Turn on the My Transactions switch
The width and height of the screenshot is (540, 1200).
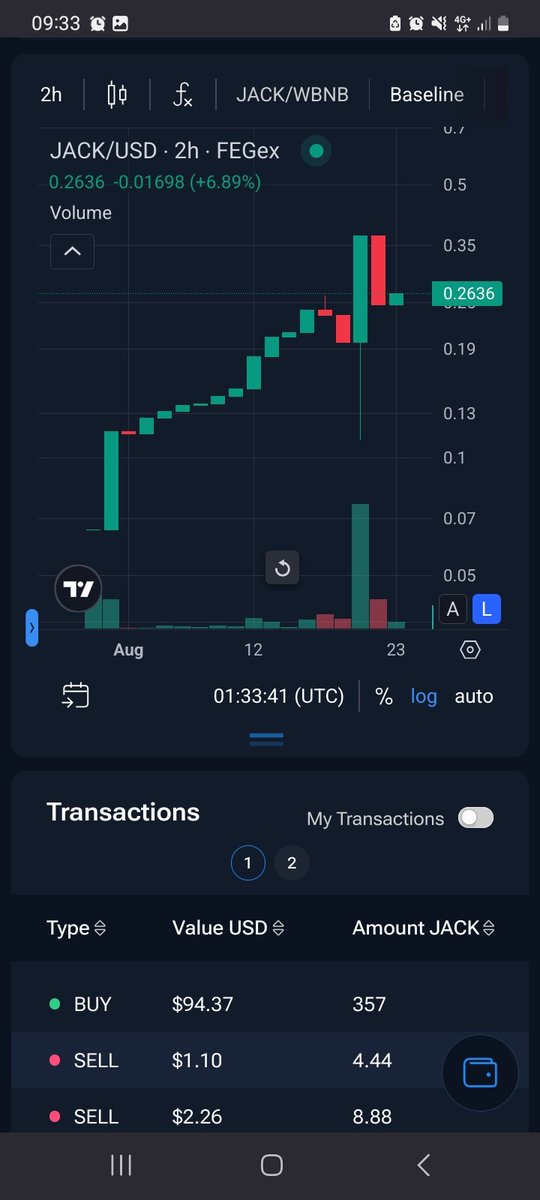476,818
